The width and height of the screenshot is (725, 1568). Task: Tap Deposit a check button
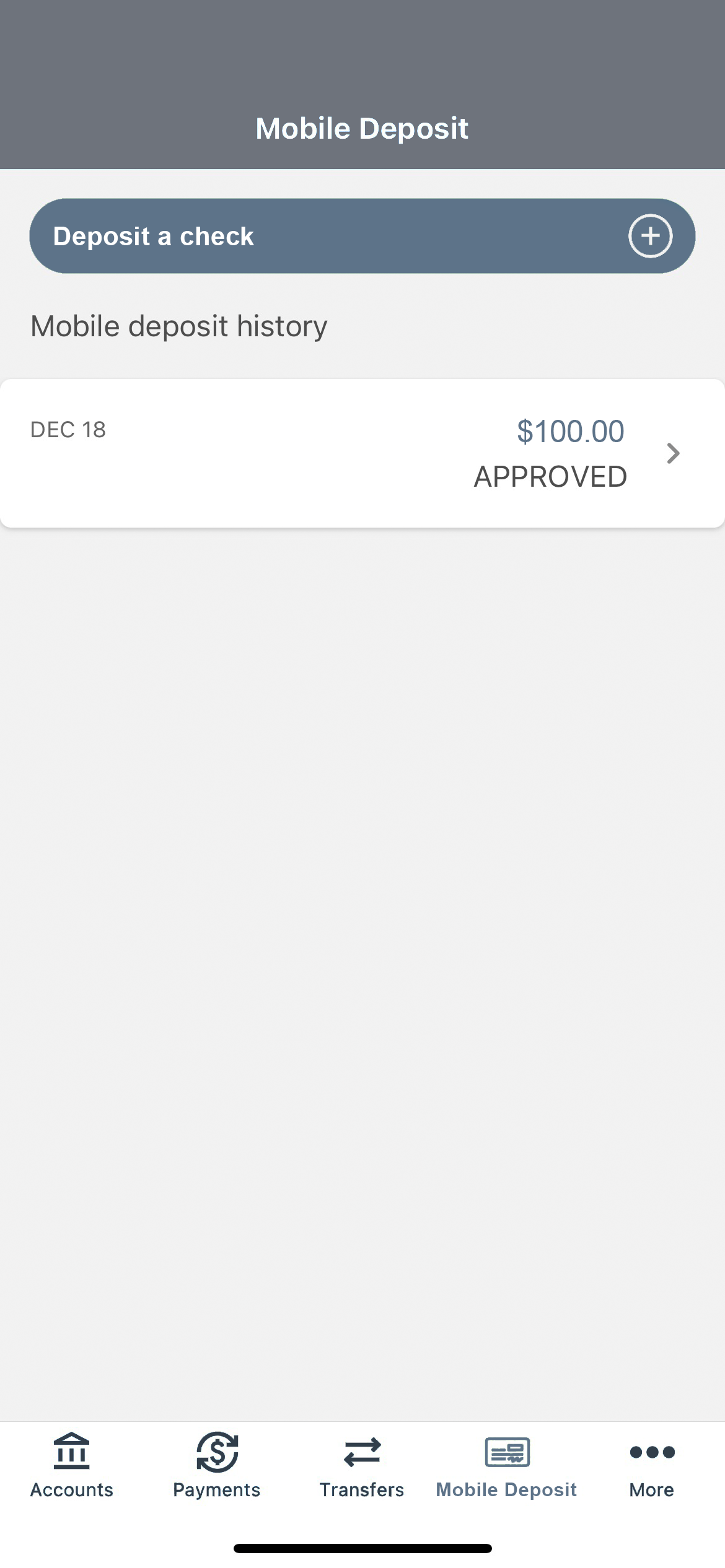click(x=362, y=236)
